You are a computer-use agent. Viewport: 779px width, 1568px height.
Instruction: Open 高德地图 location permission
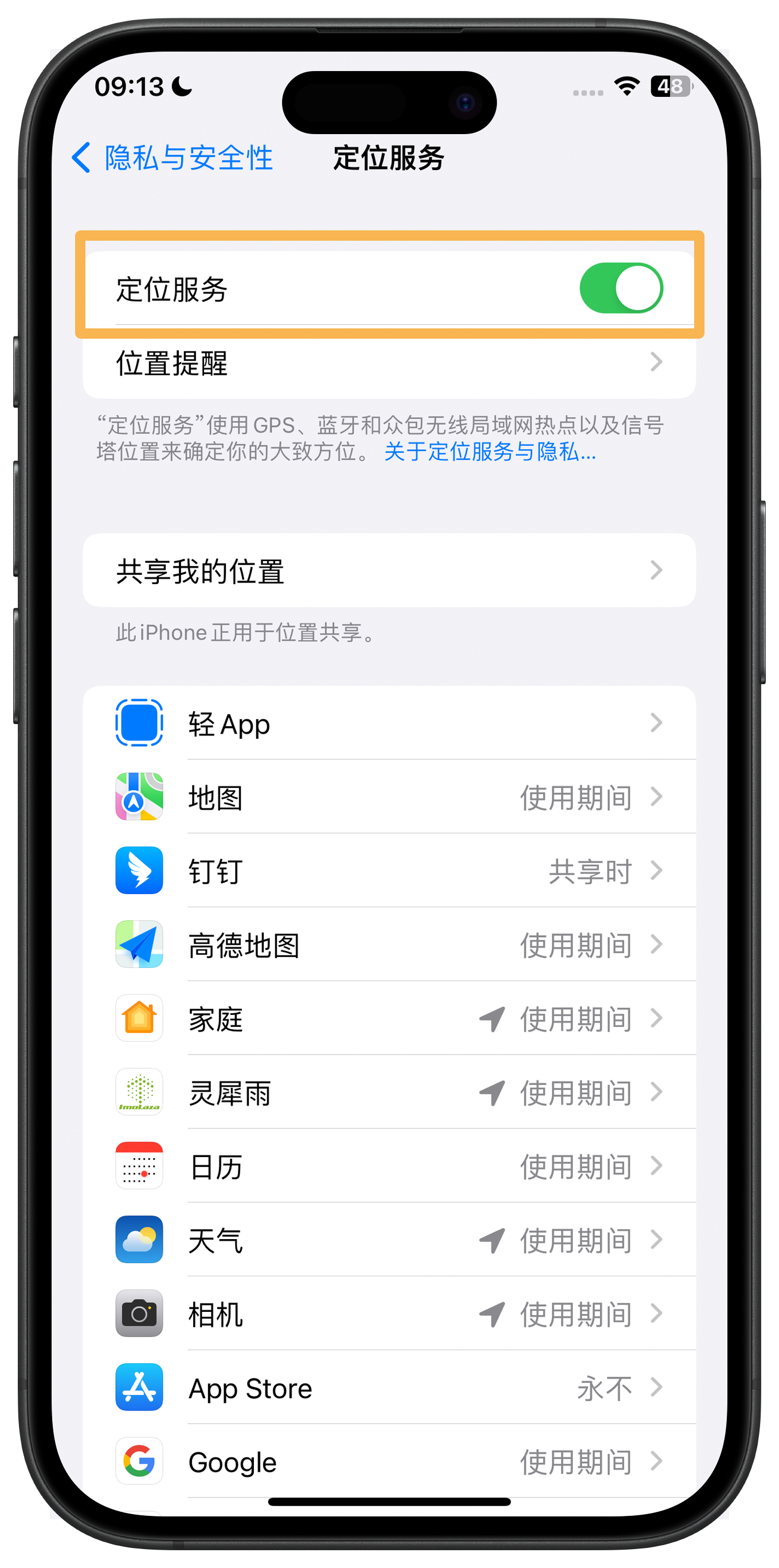[x=390, y=944]
